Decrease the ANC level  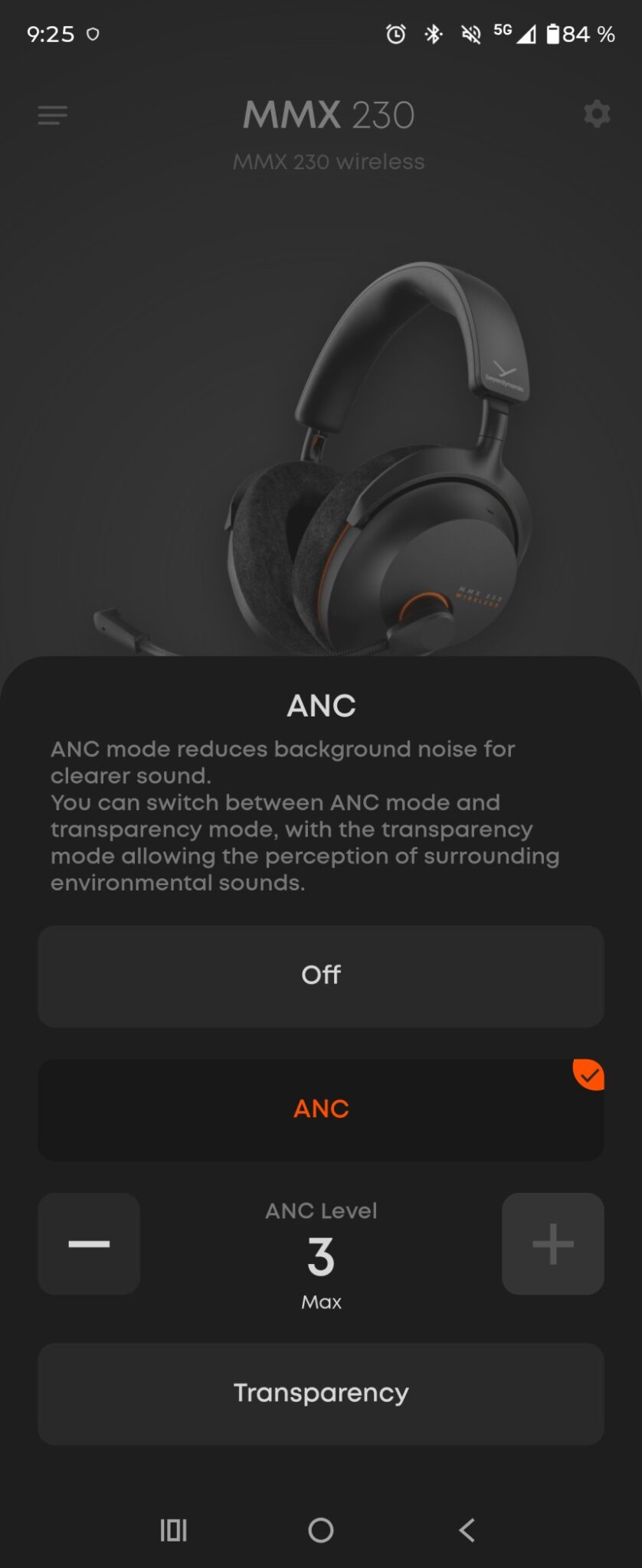[89, 1244]
